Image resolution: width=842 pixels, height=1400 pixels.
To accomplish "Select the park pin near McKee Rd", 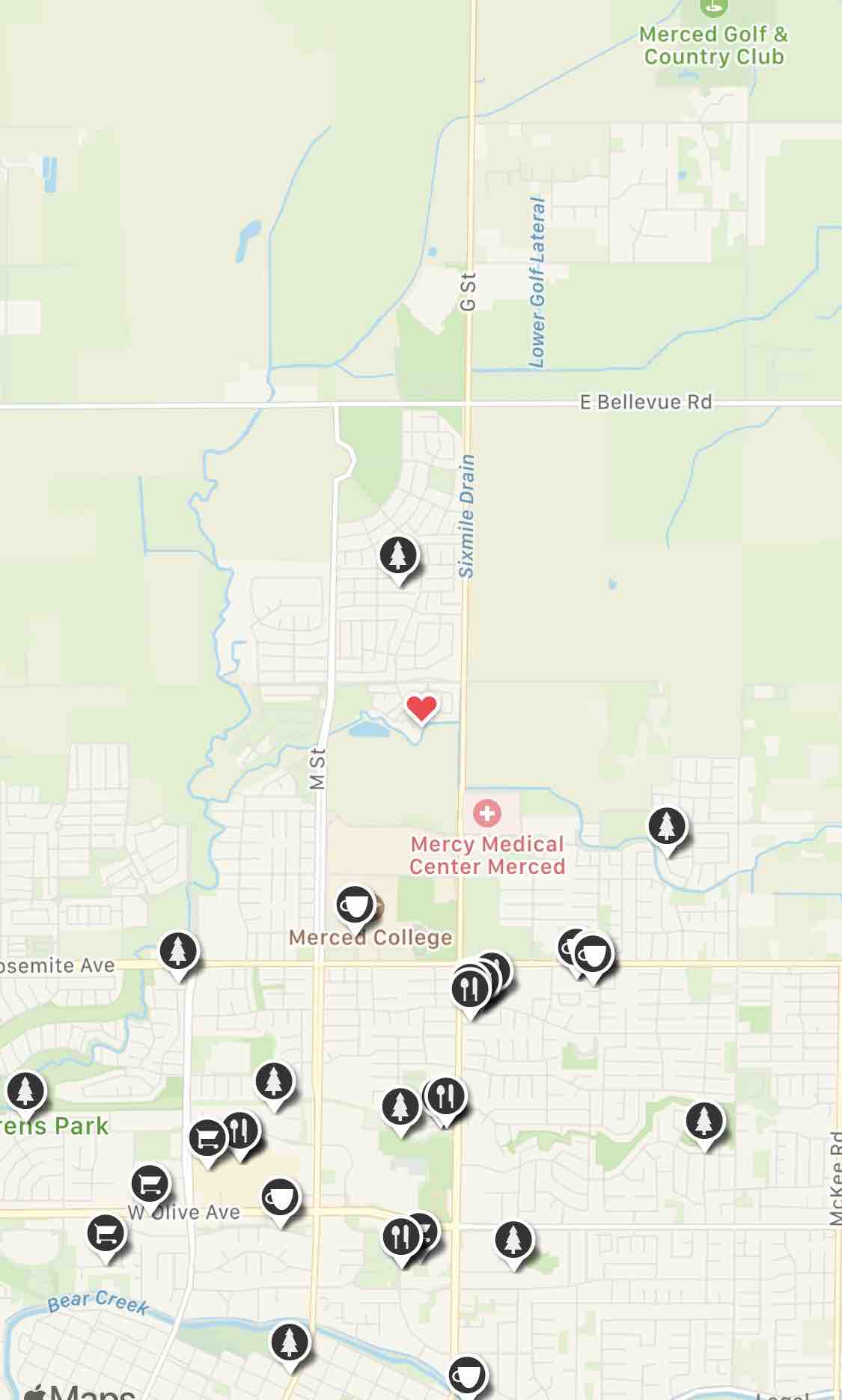I will [704, 1124].
